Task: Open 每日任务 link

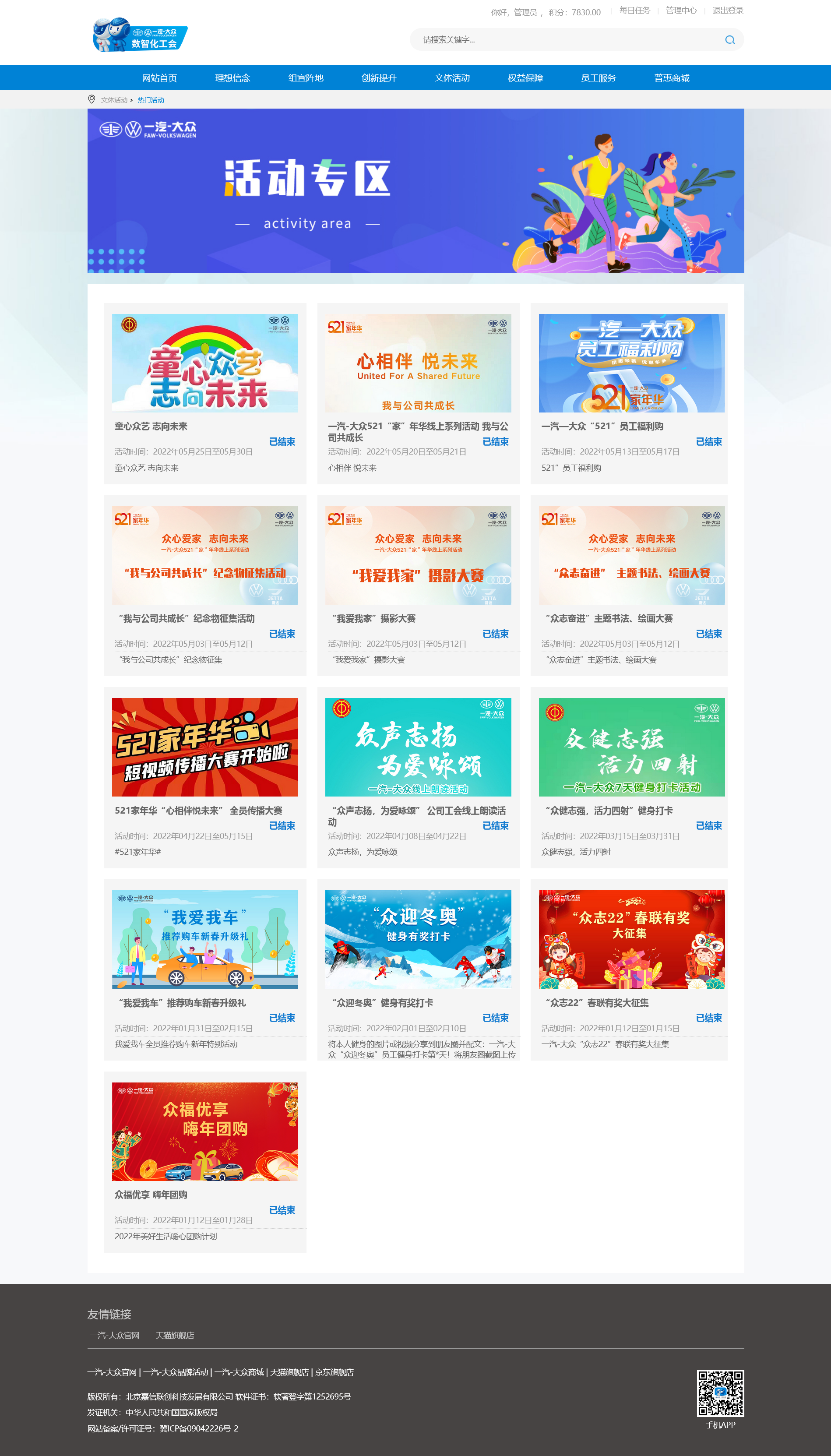Action: point(634,11)
